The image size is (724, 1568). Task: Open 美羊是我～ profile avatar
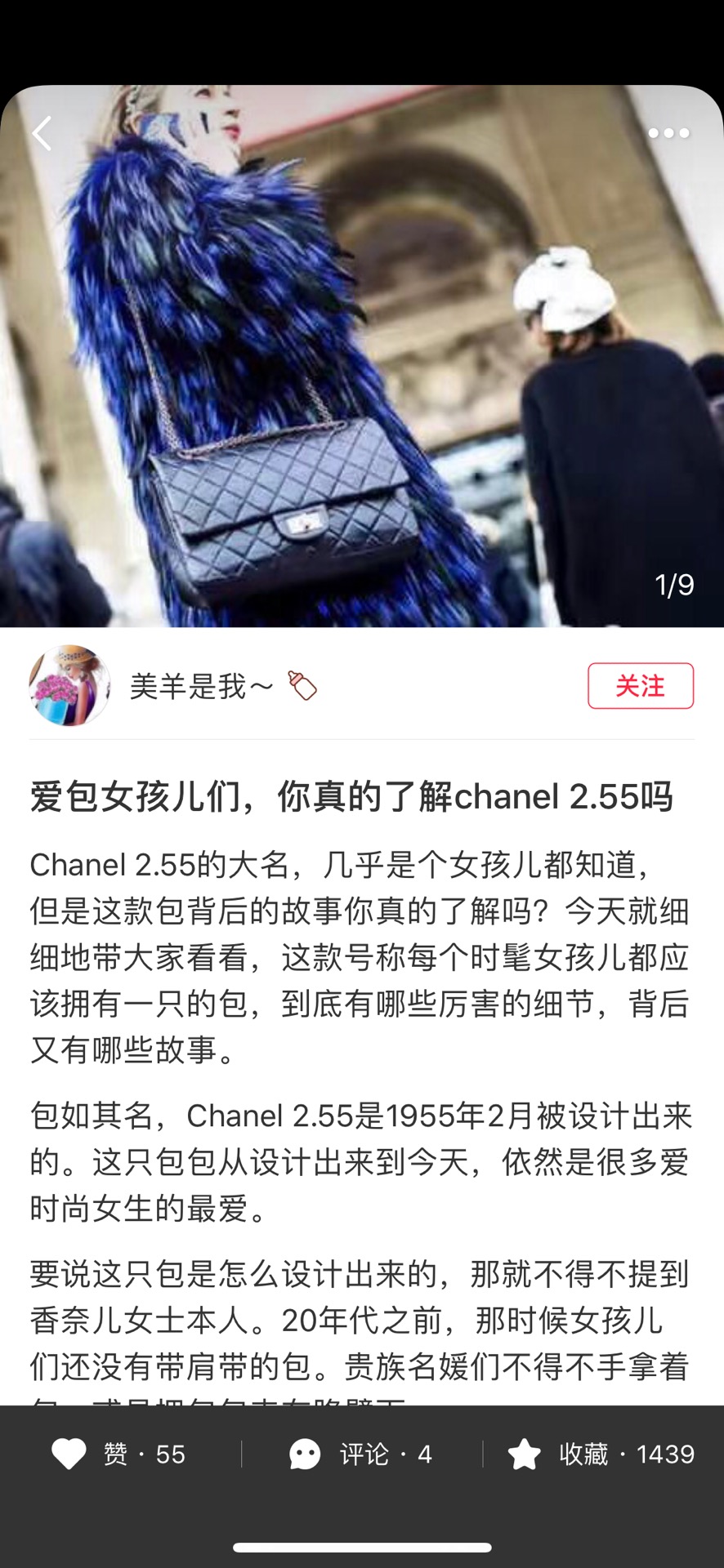tap(69, 686)
